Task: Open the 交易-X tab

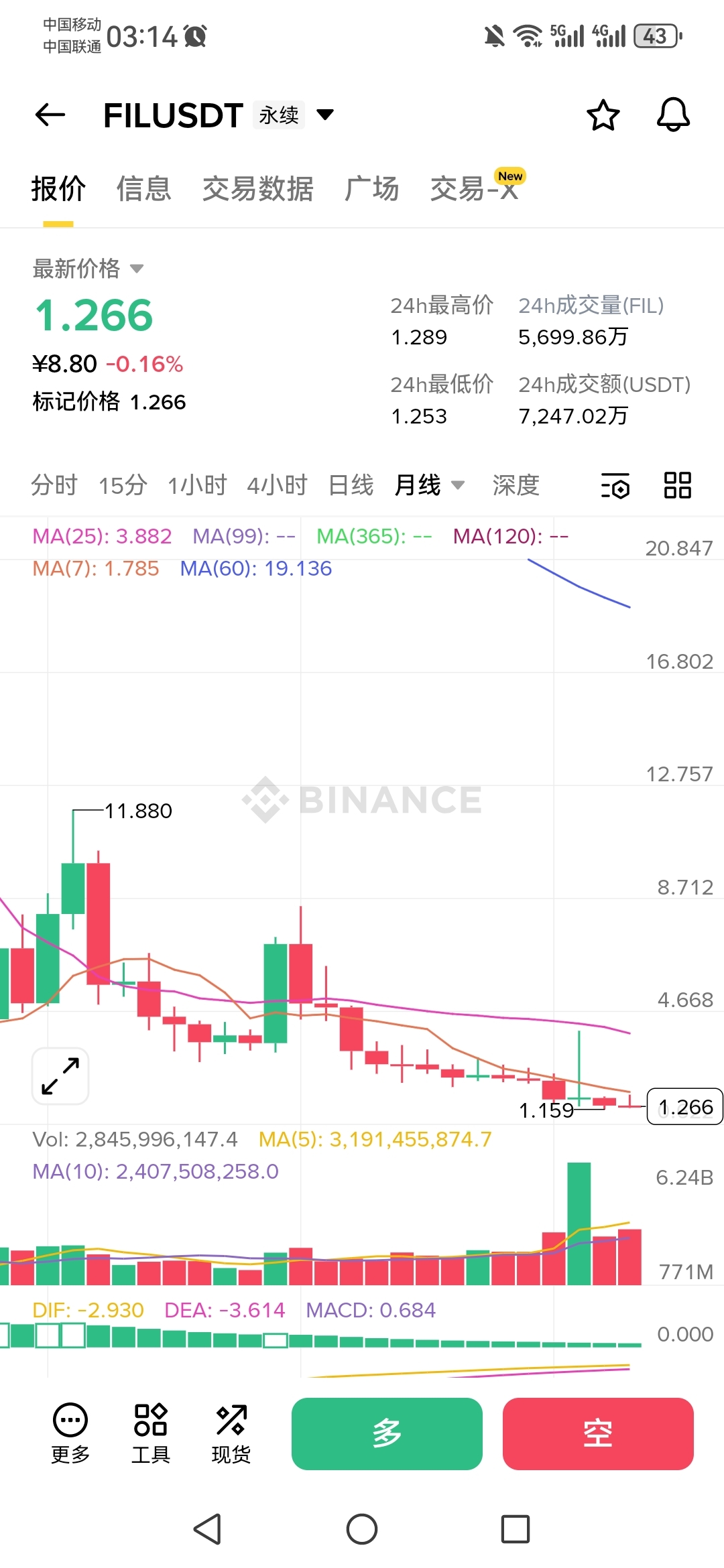Action: [475, 189]
